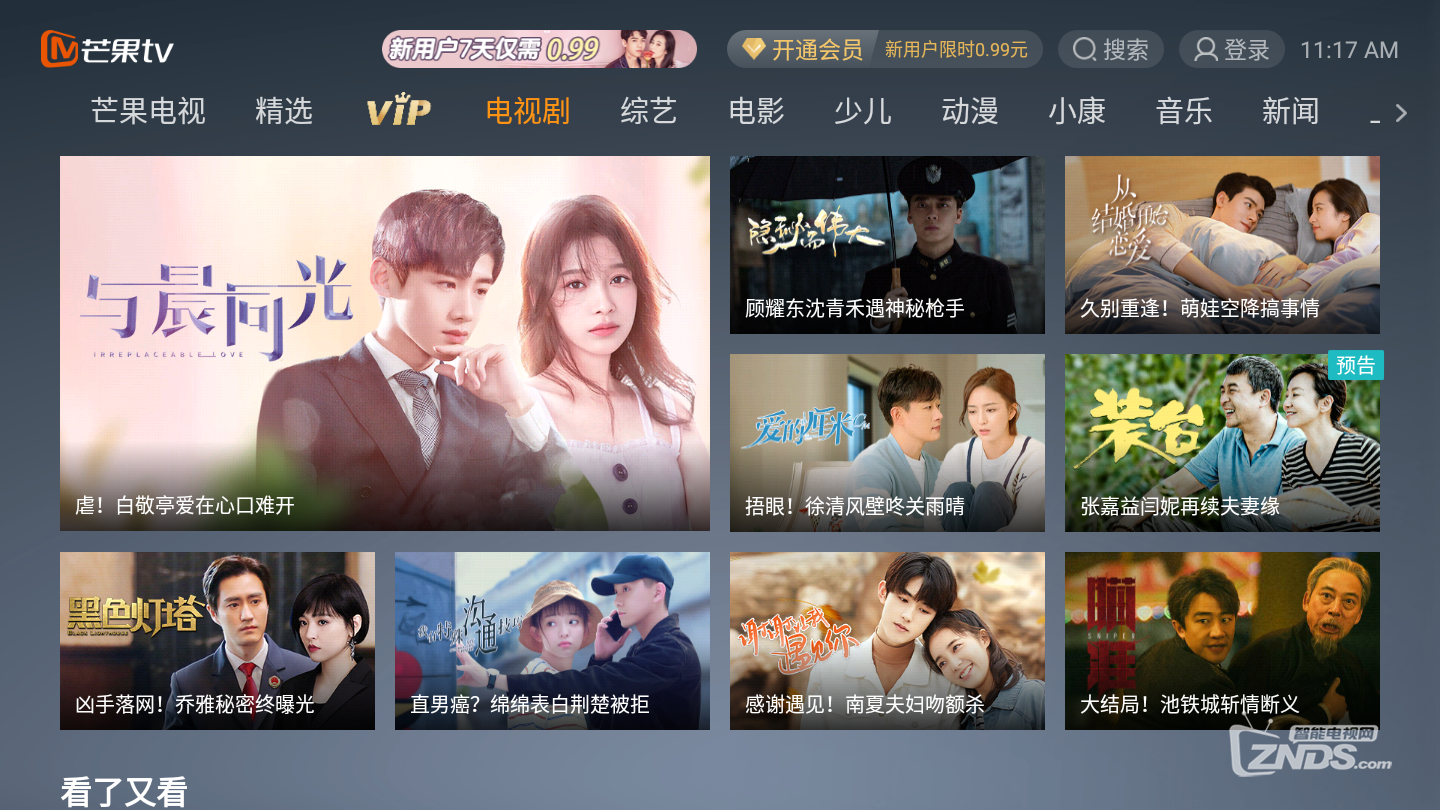This screenshot has width=1440, height=810.
Task: Select the 综艺 tab
Action: click(648, 111)
